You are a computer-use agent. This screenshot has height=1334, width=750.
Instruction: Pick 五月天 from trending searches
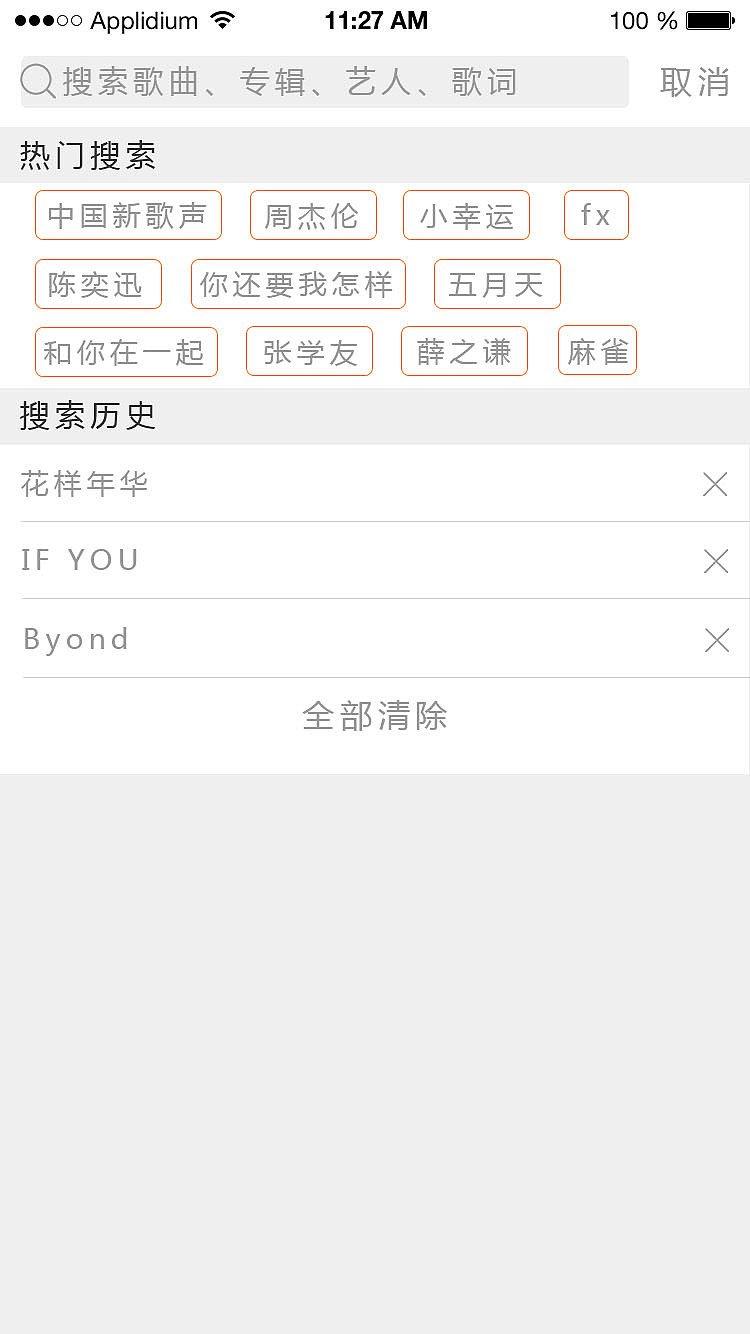click(x=497, y=284)
